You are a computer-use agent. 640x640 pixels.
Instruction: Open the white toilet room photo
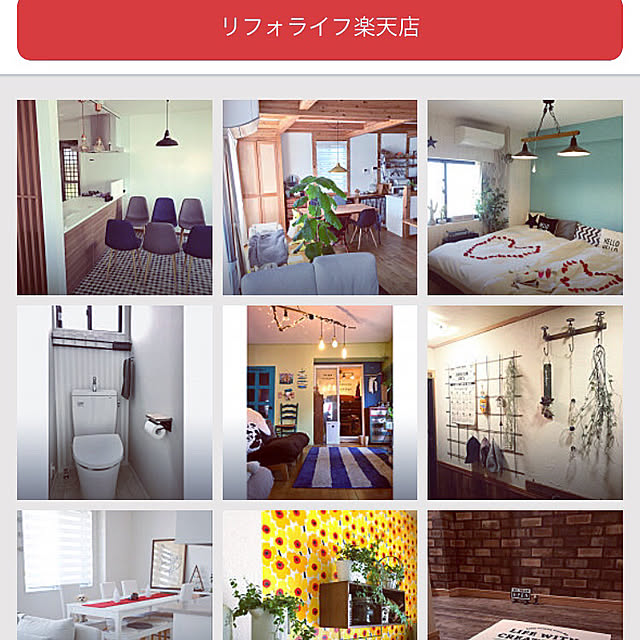pos(114,402)
